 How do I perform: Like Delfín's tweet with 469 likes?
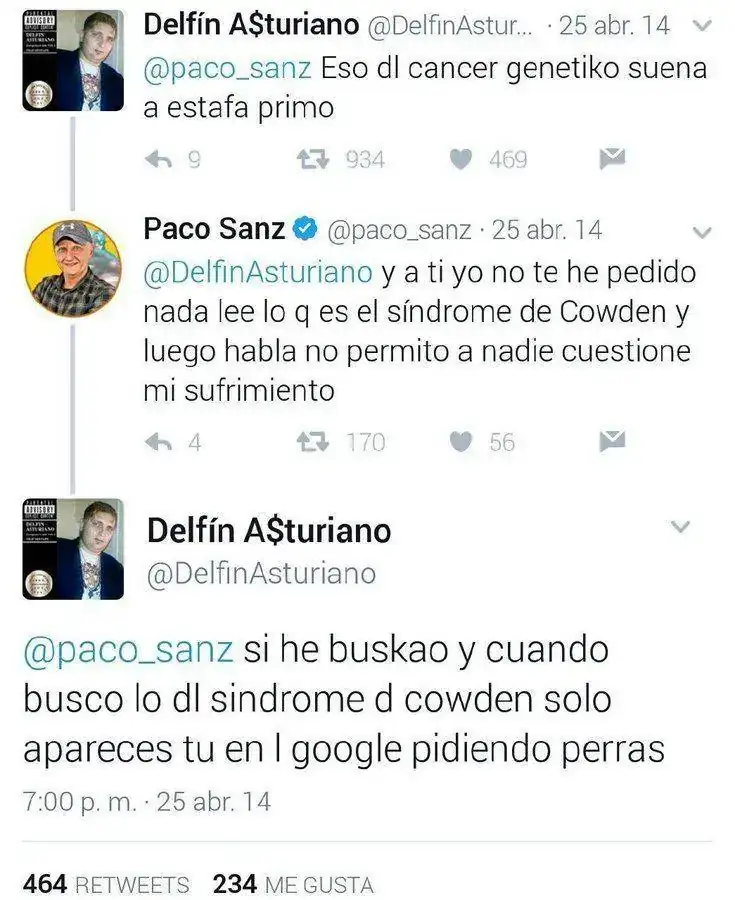[x=460, y=159]
